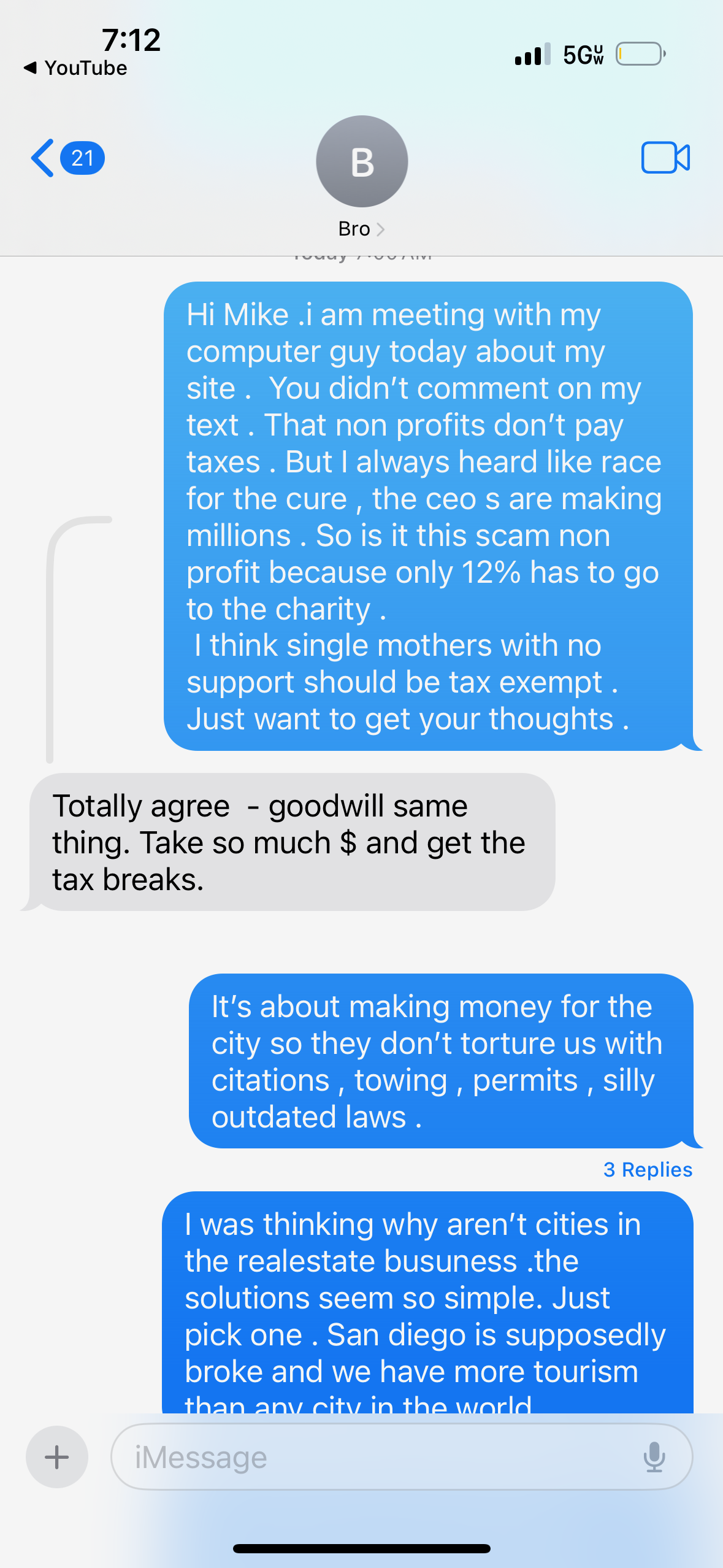This screenshot has width=723, height=1568.
Task: Start a FaceTime video call
Action: pos(665,158)
